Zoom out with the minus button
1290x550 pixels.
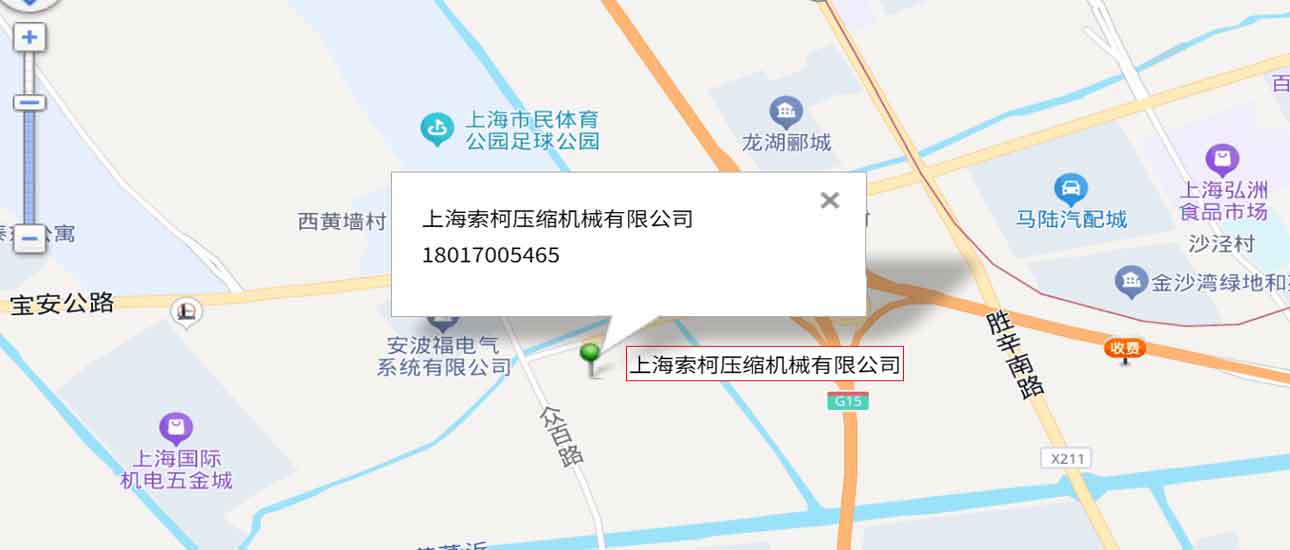[x=29, y=239]
